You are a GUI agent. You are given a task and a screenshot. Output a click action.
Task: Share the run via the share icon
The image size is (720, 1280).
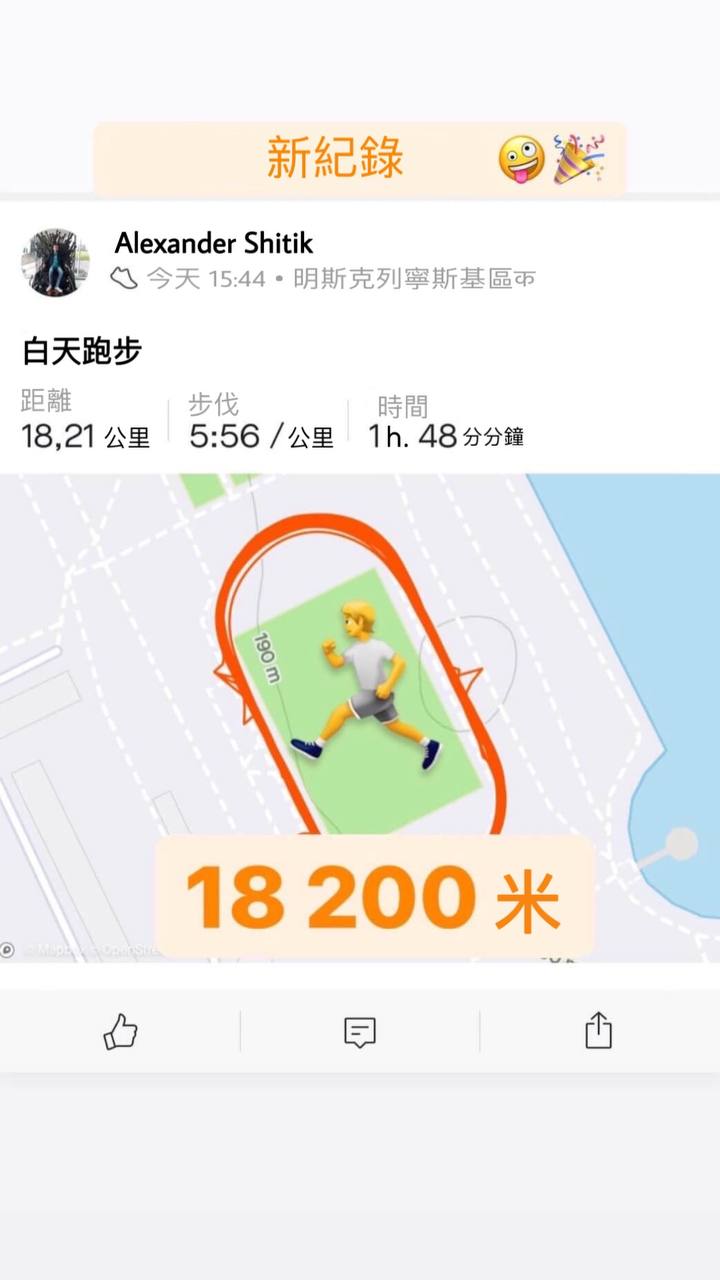click(598, 1032)
